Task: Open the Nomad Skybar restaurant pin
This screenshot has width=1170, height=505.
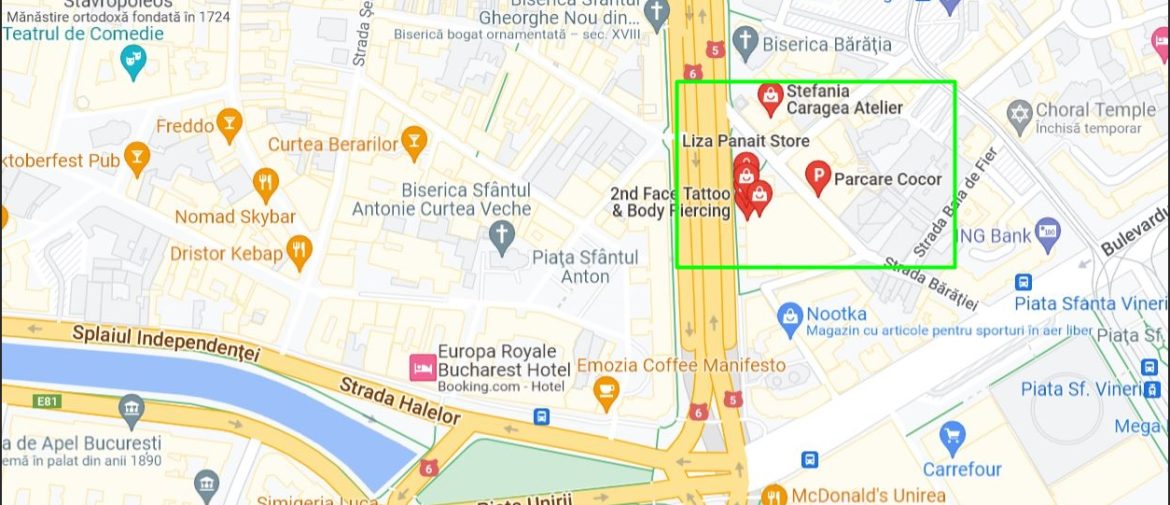Action: (266, 184)
